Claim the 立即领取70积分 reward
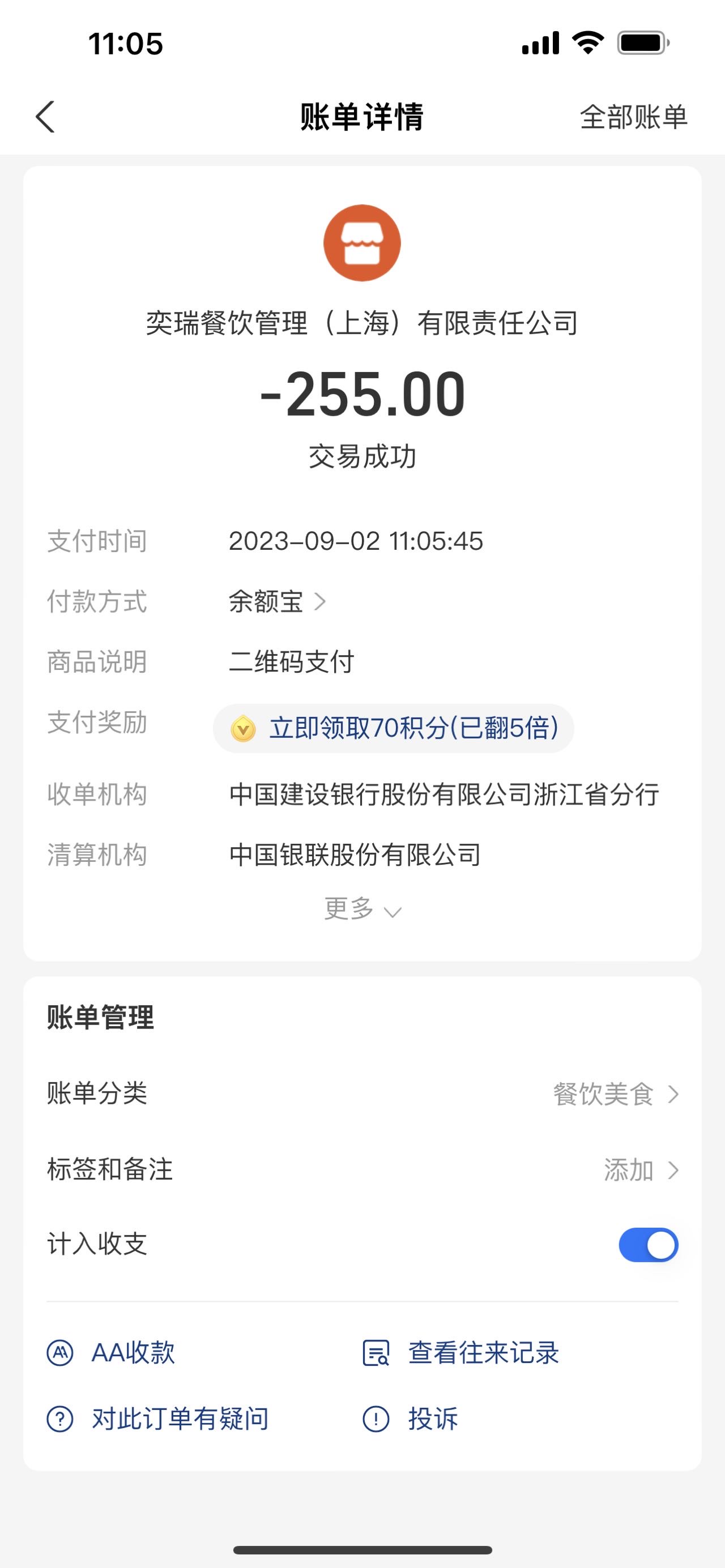Viewport: 725px width, 1568px height. click(x=393, y=728)
